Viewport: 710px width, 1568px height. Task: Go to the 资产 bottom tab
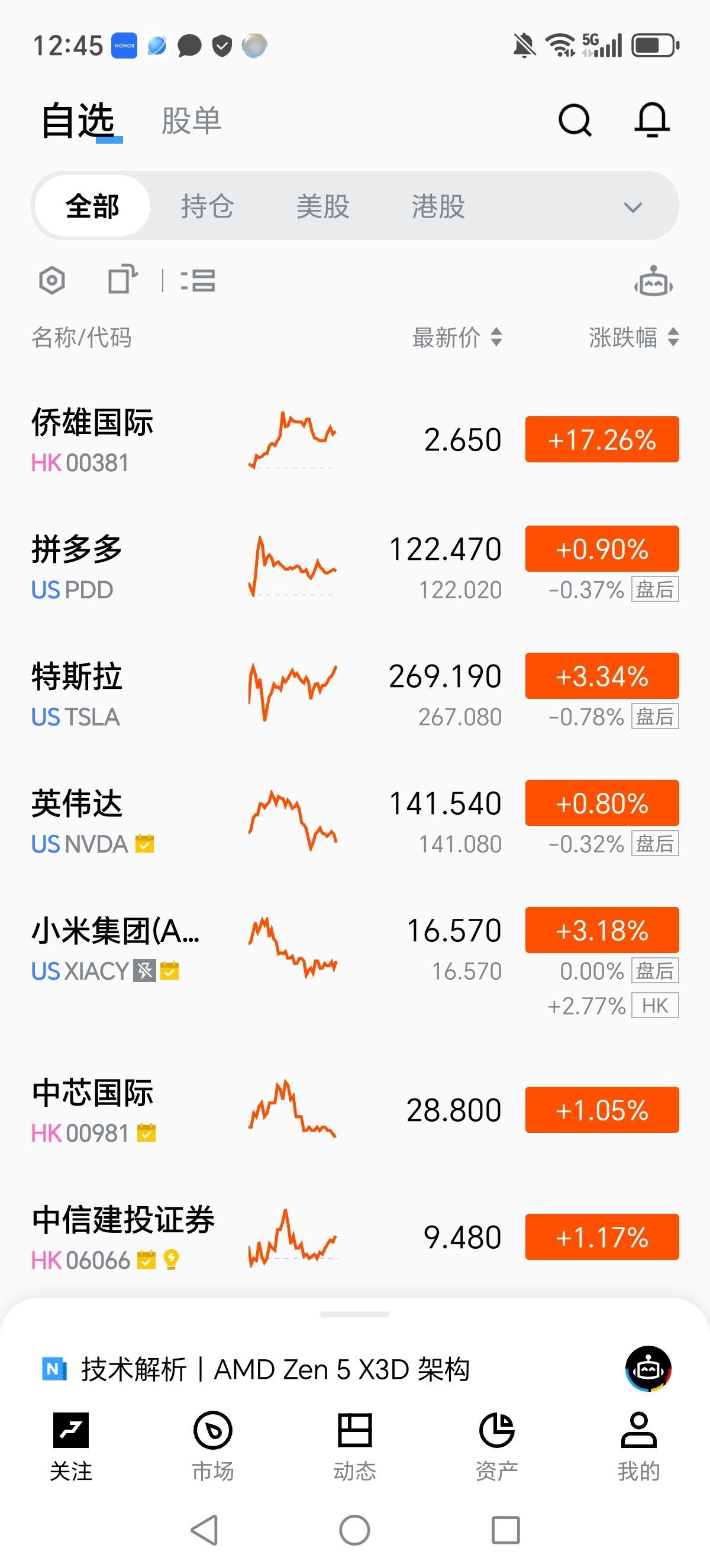[496, 1446]
